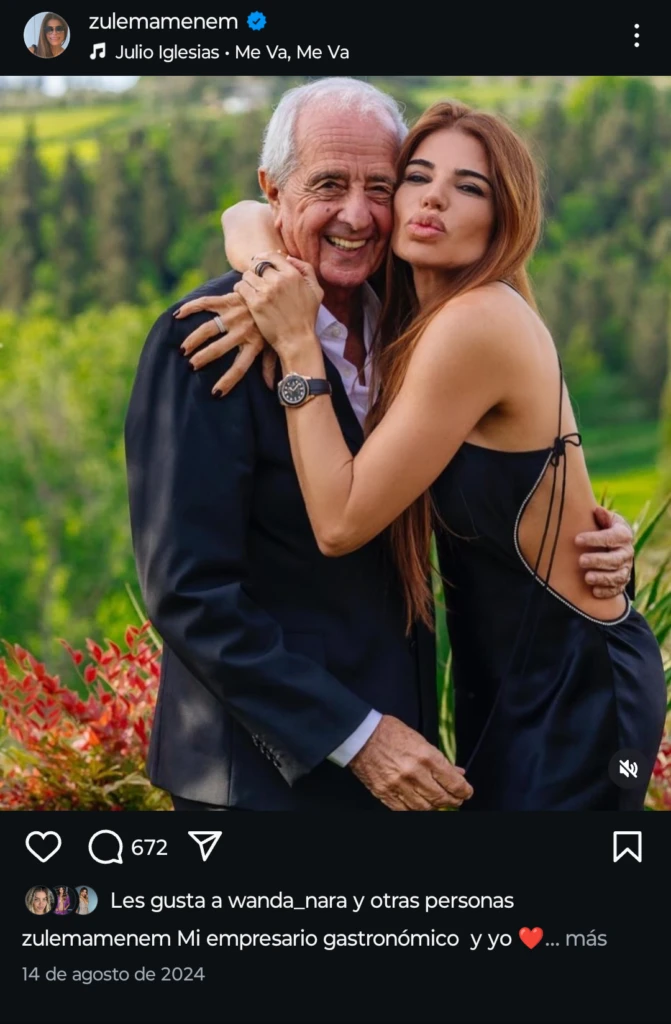
Task: Expand the caption with "más"
Action: click(x=585, y=938)
